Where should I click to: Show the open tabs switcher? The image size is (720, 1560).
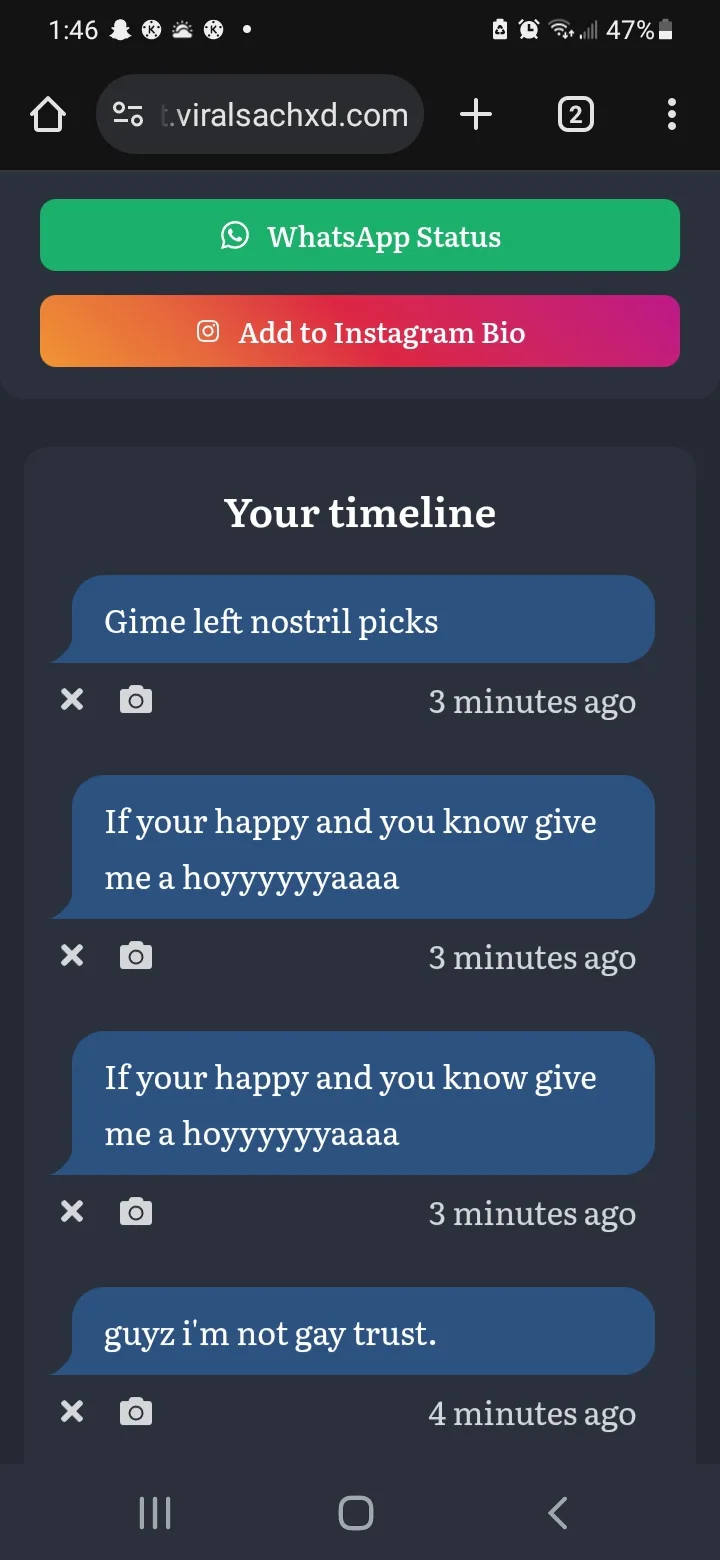[x=575, y=115]
